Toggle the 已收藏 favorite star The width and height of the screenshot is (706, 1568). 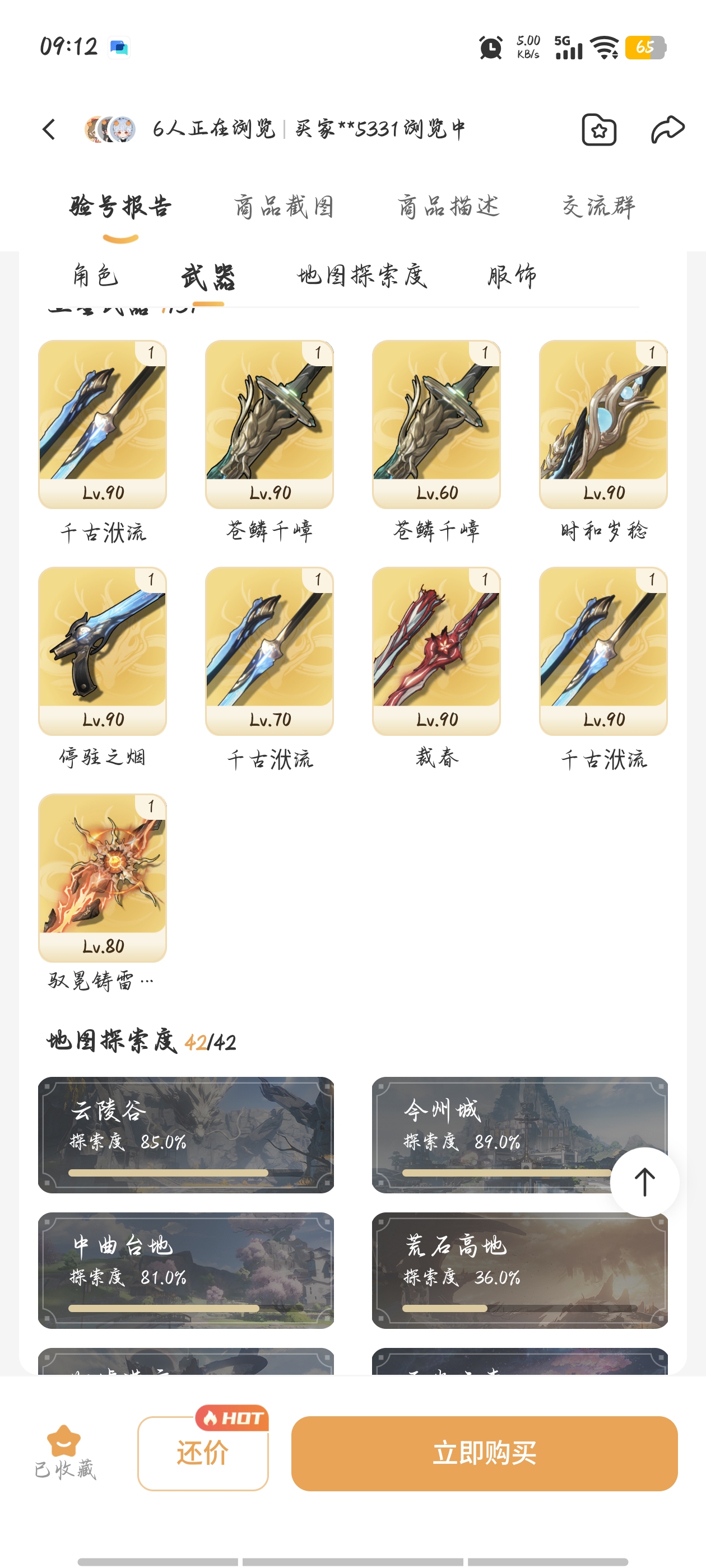64,1451
